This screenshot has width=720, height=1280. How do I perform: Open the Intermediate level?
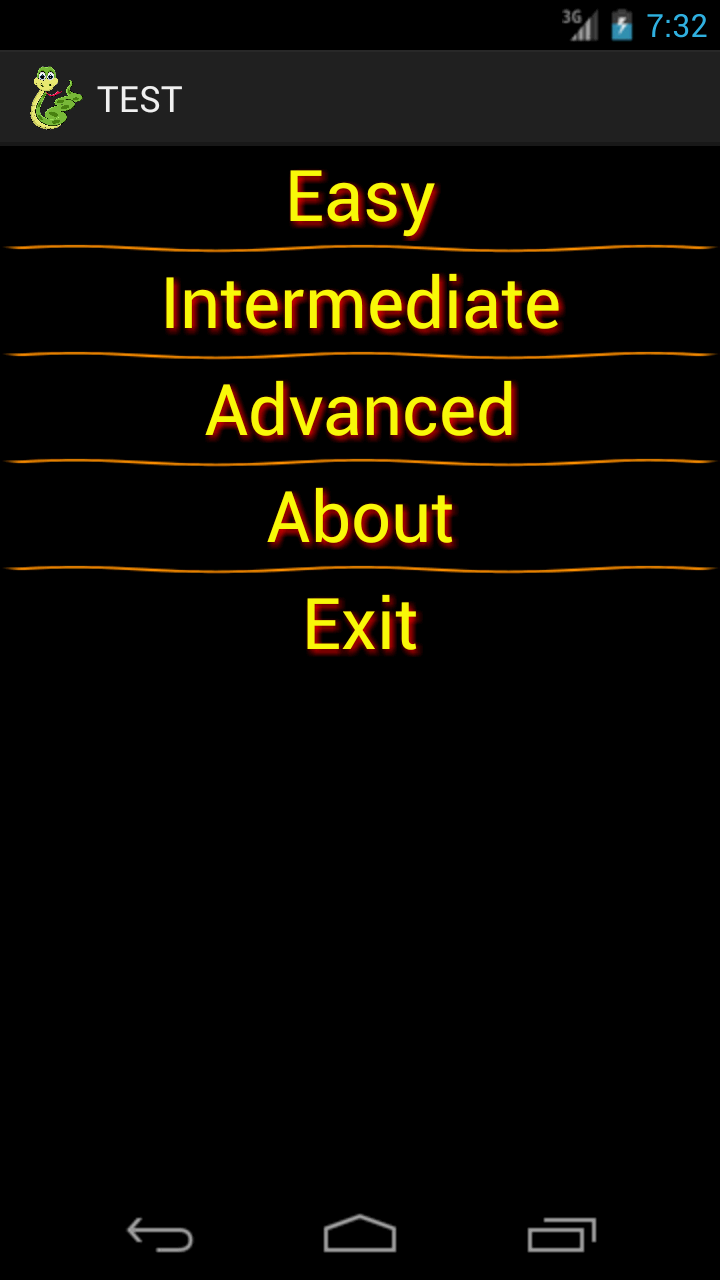click(x=360, y=303)
